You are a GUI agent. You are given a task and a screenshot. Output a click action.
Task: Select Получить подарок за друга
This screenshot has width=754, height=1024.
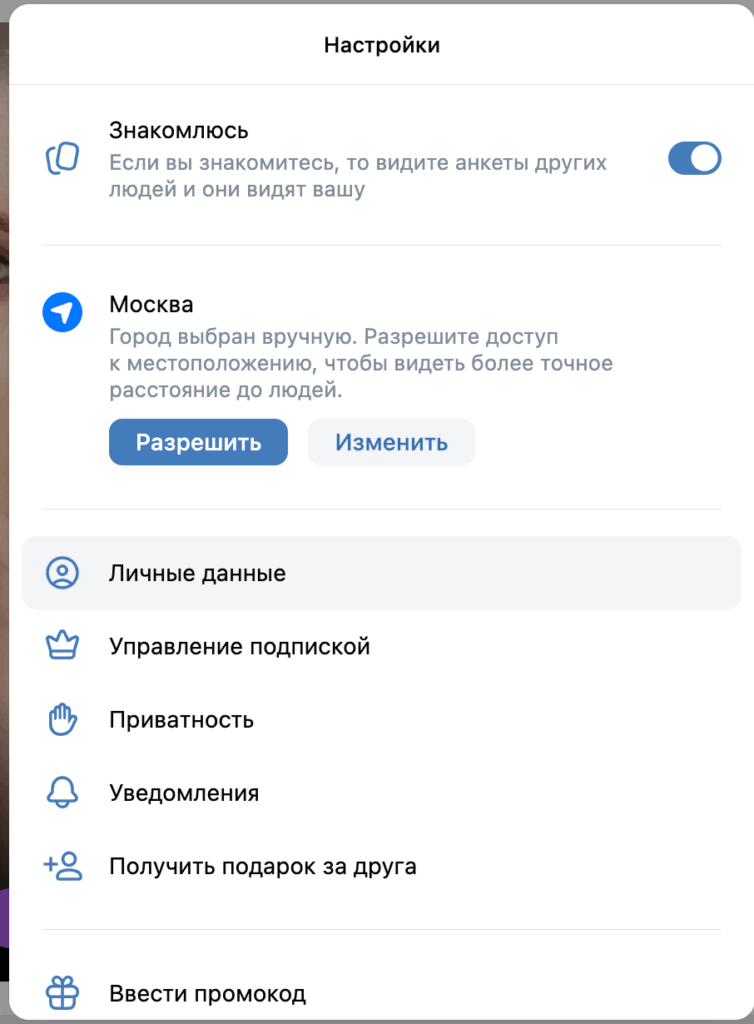pyautogui.click(x=381, y=866)
